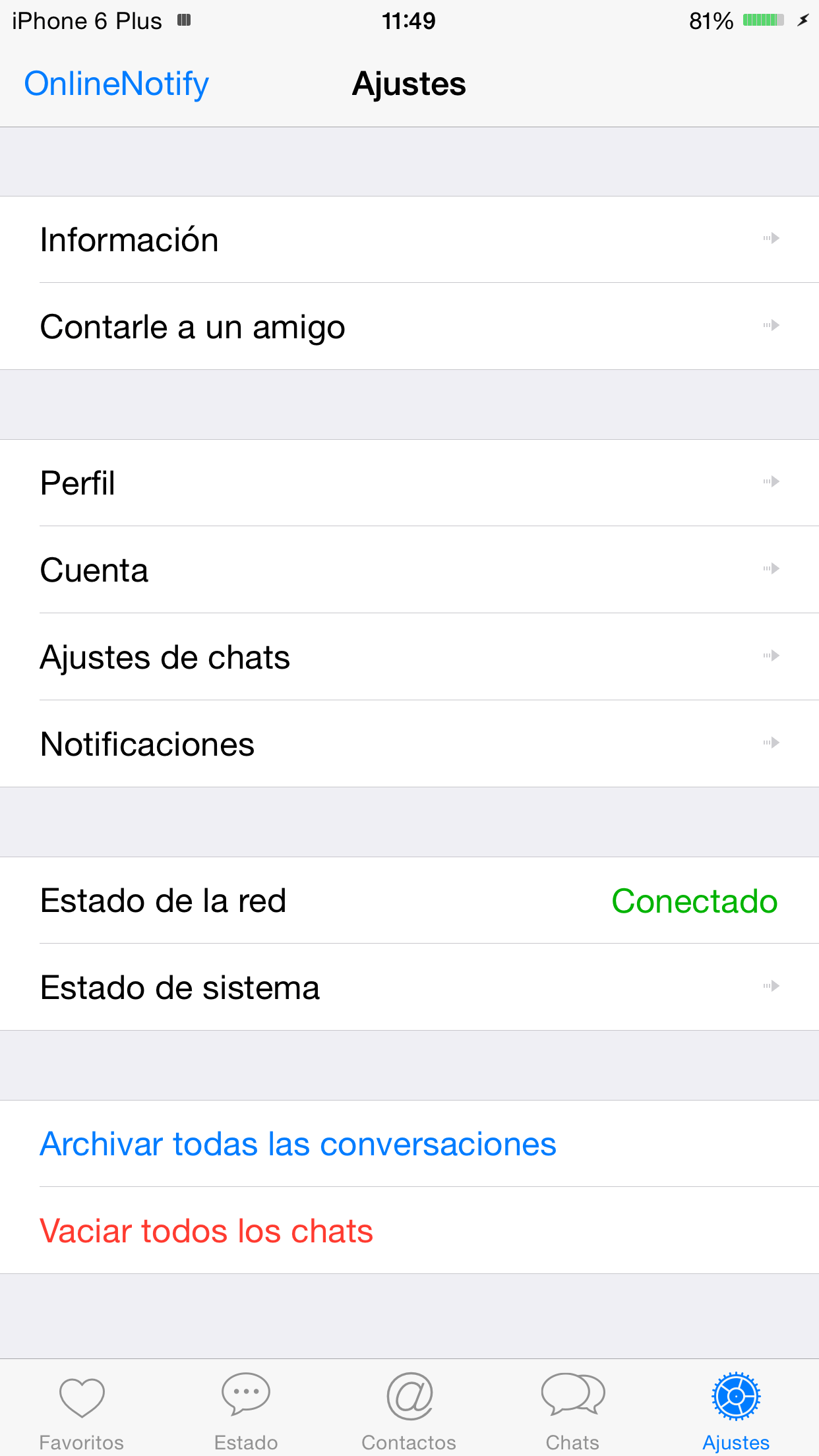Open Ajustes de chats
This screenshot has width=819, height=1456.
[x=409, y=657]
